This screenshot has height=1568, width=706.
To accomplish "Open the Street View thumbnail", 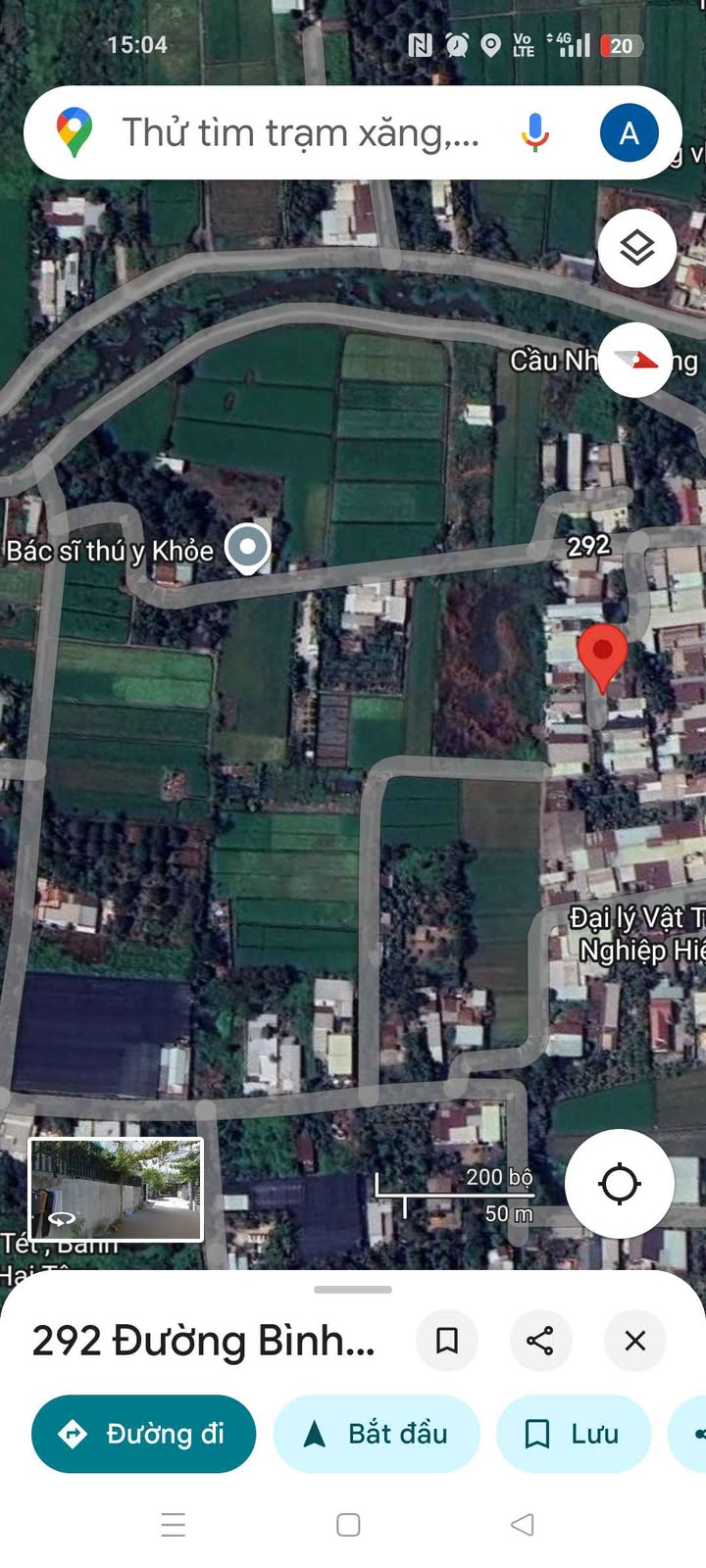I will (117, 1190).
